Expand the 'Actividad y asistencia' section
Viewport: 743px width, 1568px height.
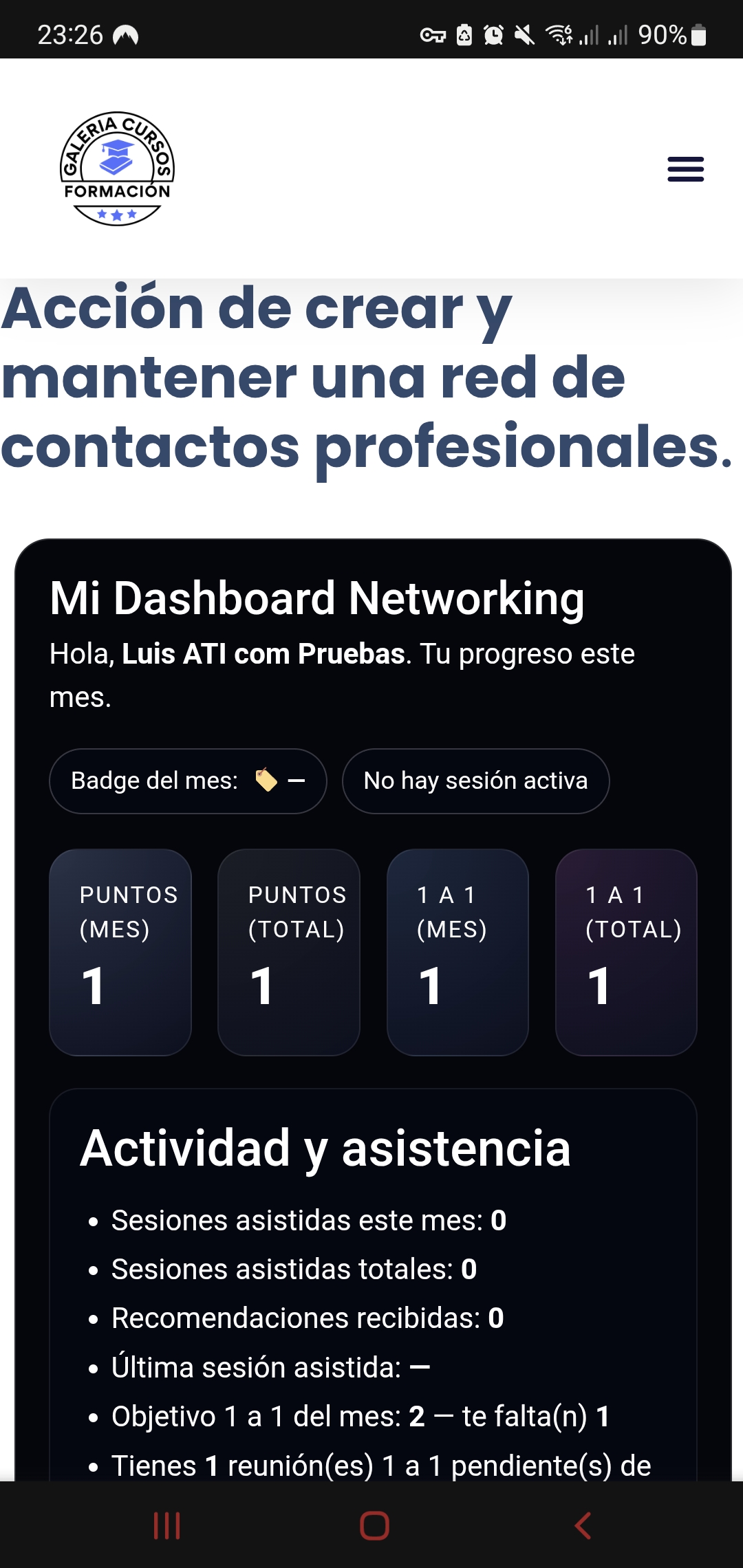point(327,1147)
